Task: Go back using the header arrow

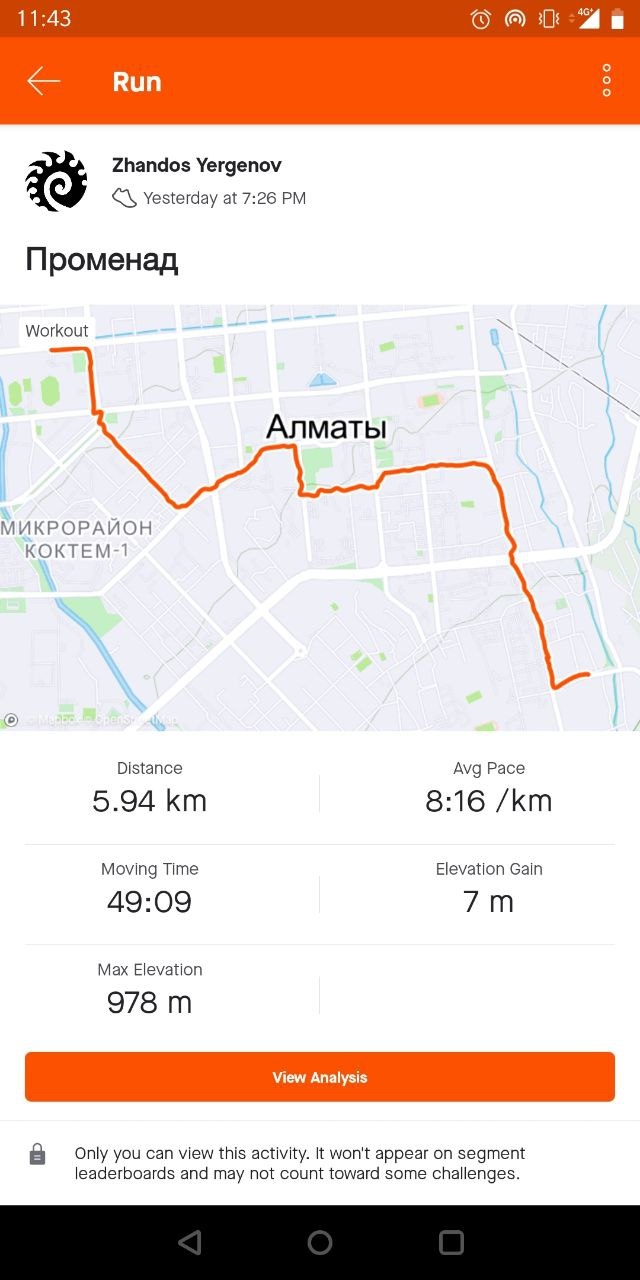Action: point(44,81)
